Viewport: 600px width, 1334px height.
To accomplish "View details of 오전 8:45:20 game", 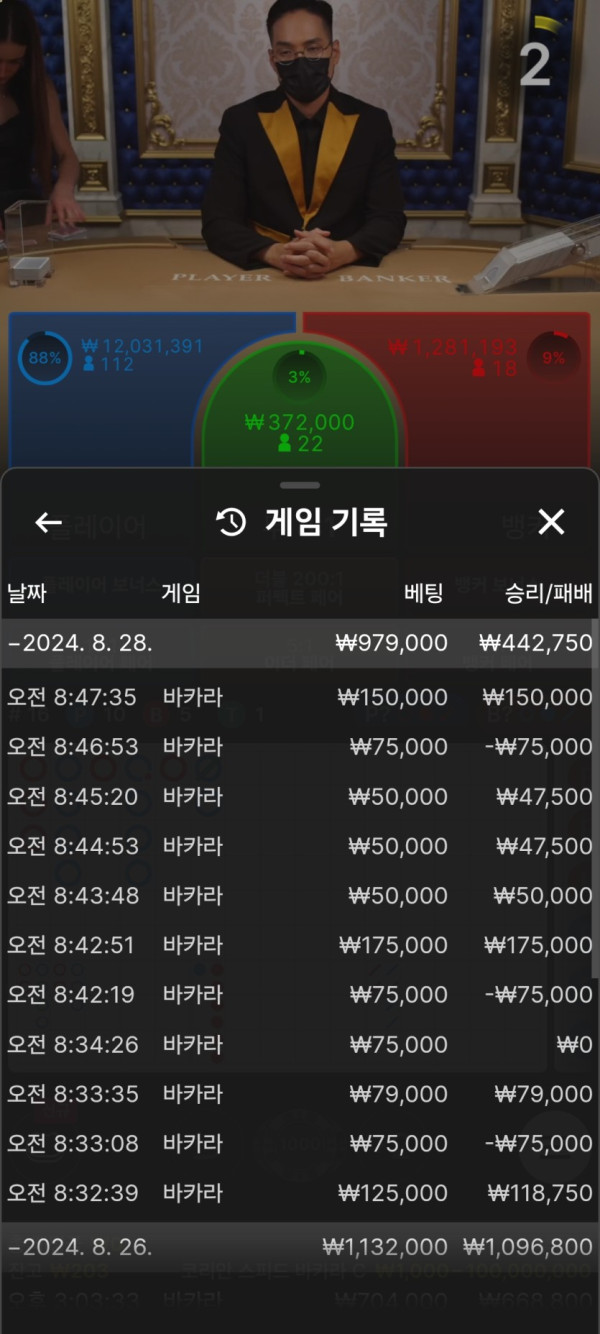I will click(x=300, y=797).
